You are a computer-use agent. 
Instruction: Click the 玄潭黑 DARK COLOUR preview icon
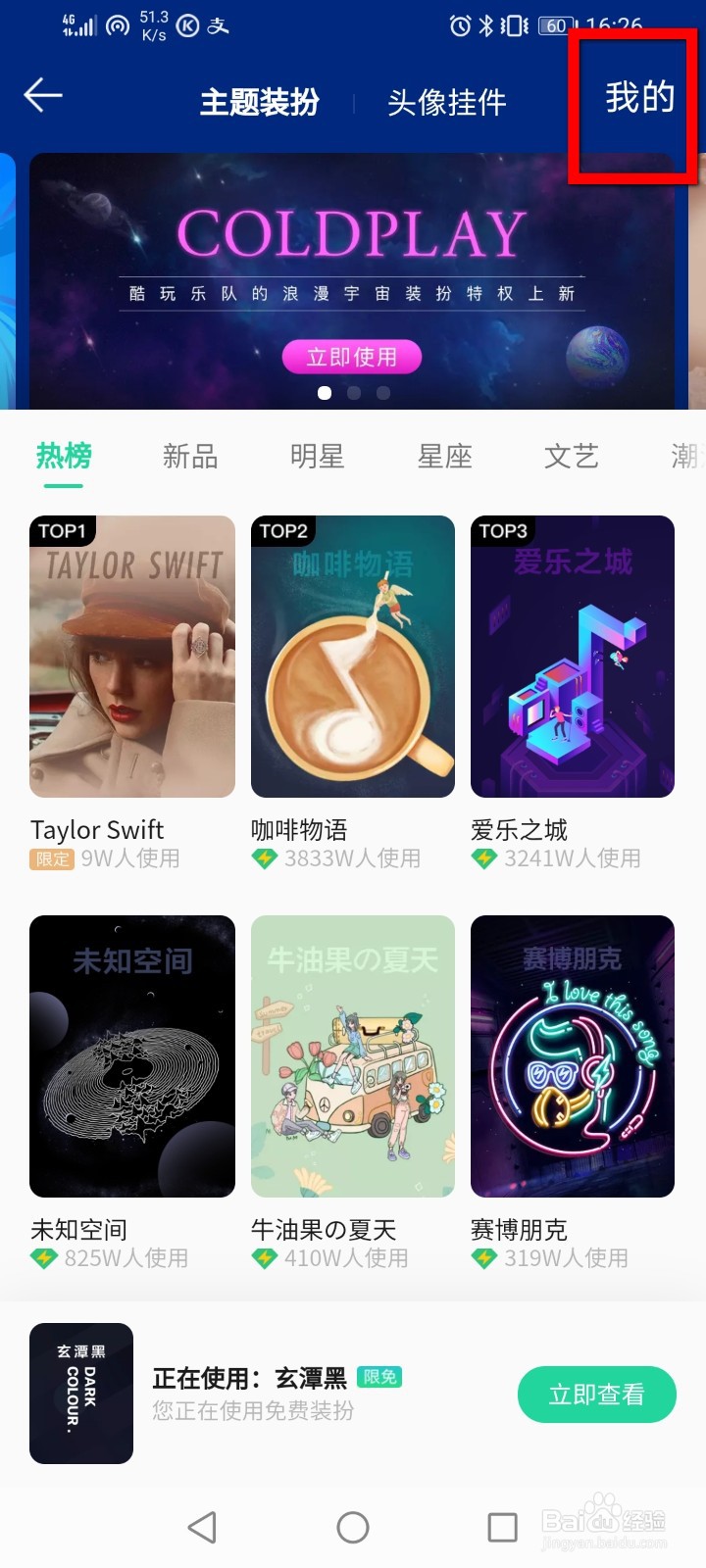click(x=80, y=1392)
